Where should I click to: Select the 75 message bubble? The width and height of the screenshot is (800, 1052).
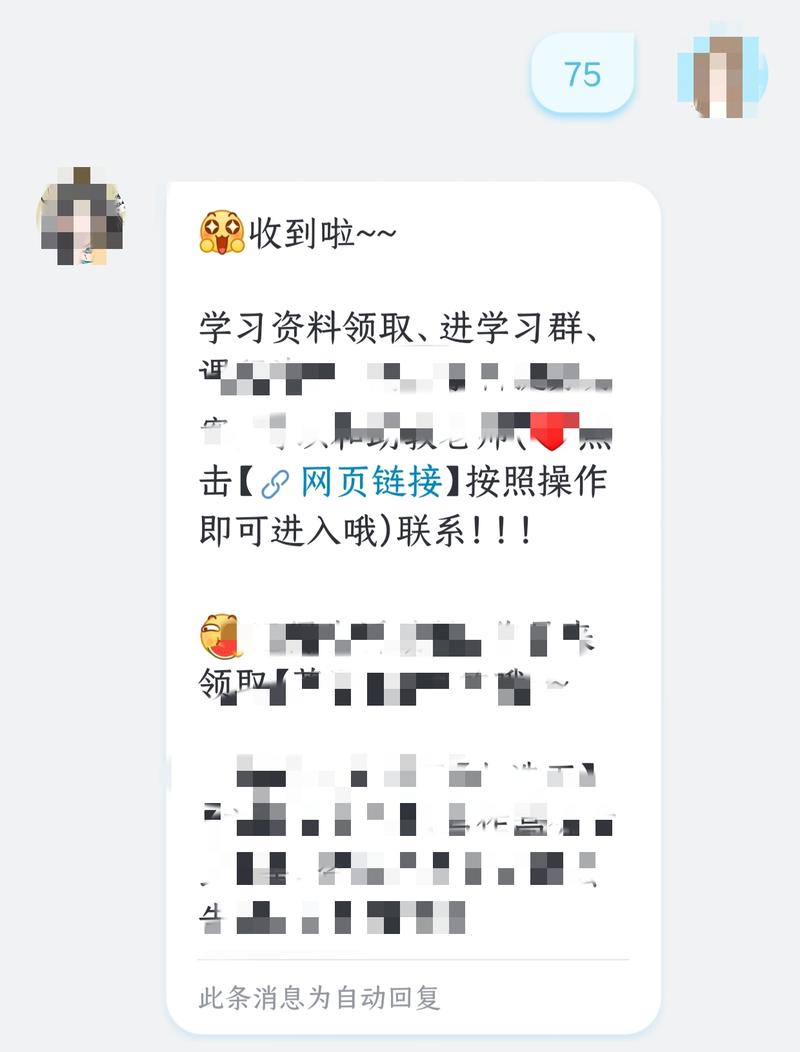(583, 72)
